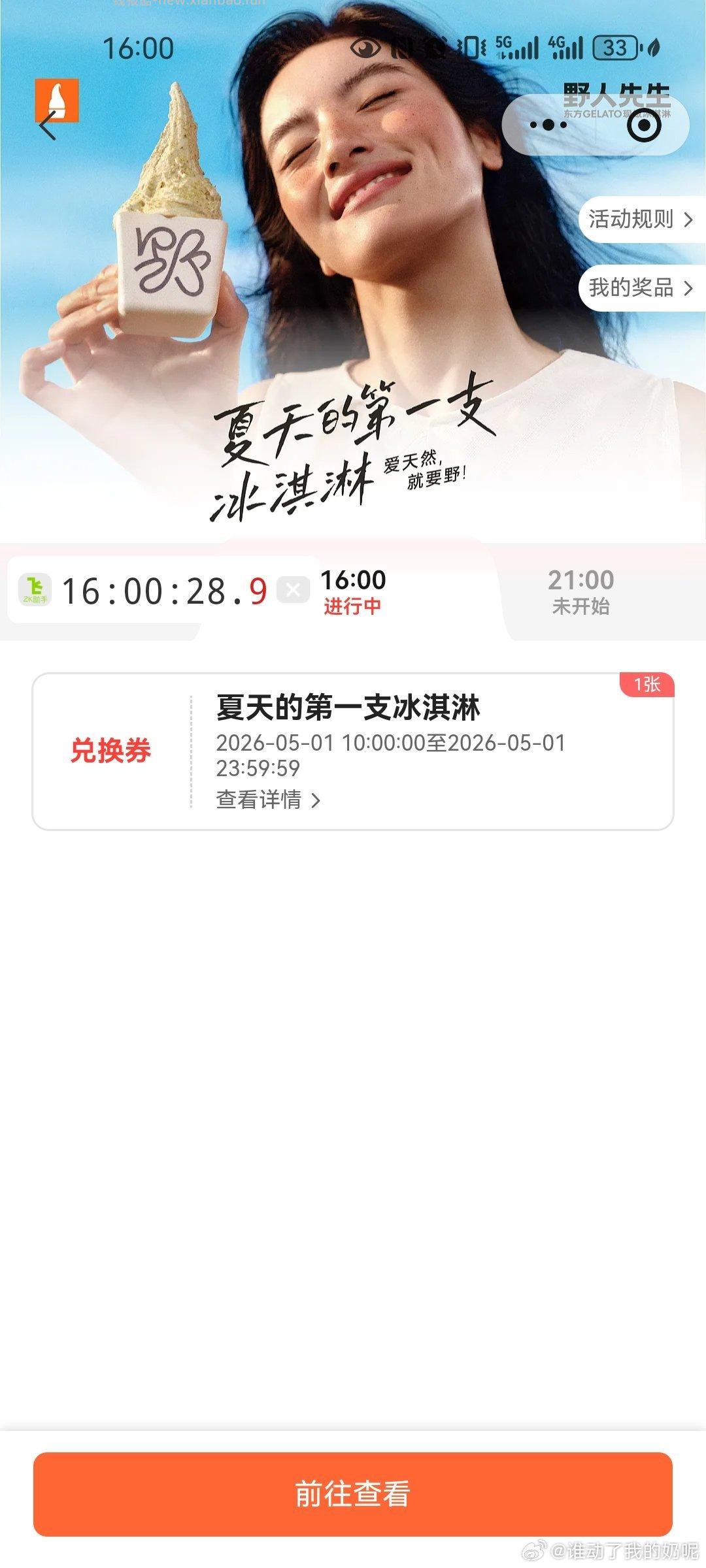Tap the battery indicator showing 33

pyautogui.click(x=614, y=48)
